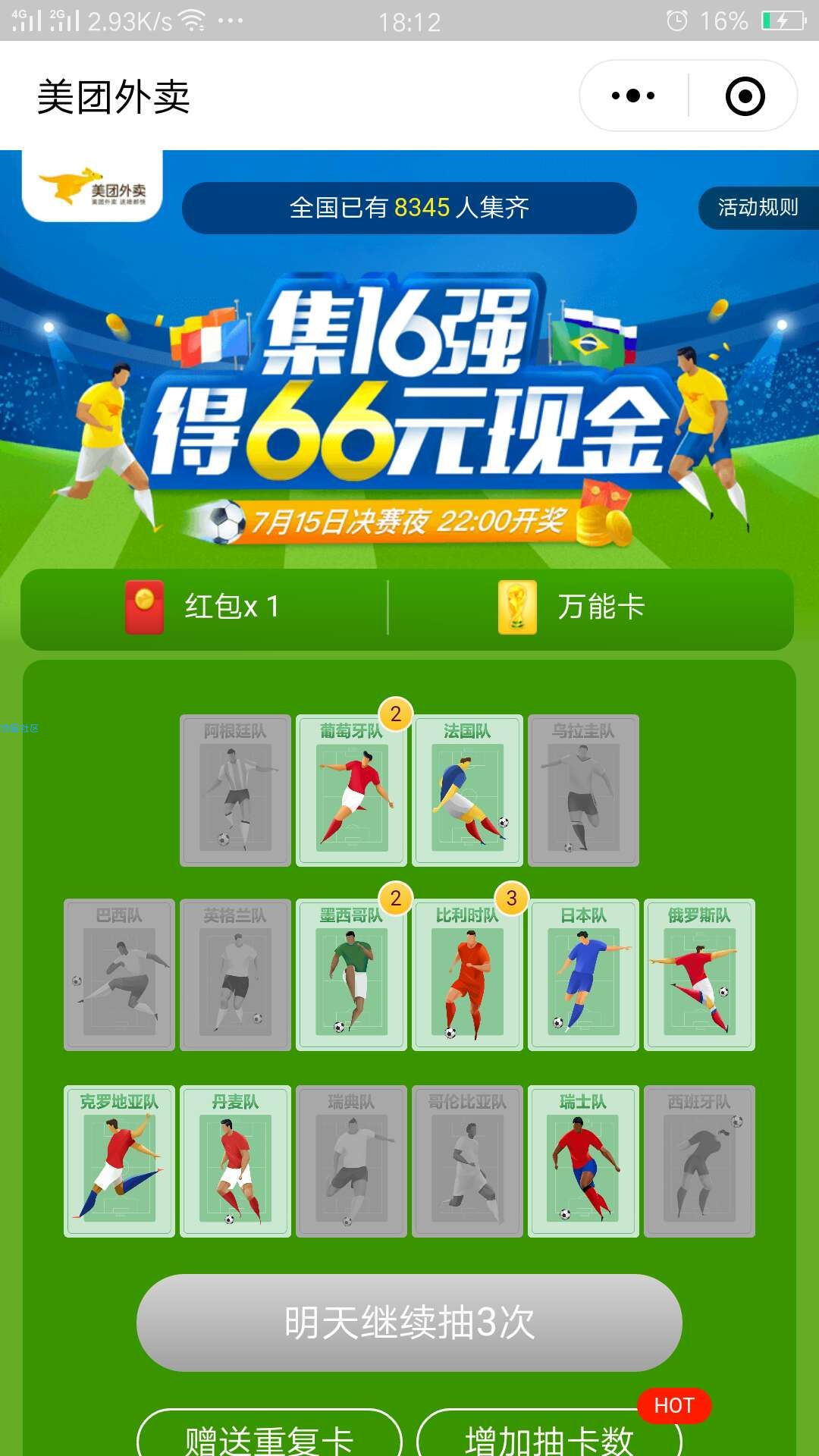The width and height of the screenshot is (819, 1456).
Task: View the 比利时队 card
Action: point(467,975)
